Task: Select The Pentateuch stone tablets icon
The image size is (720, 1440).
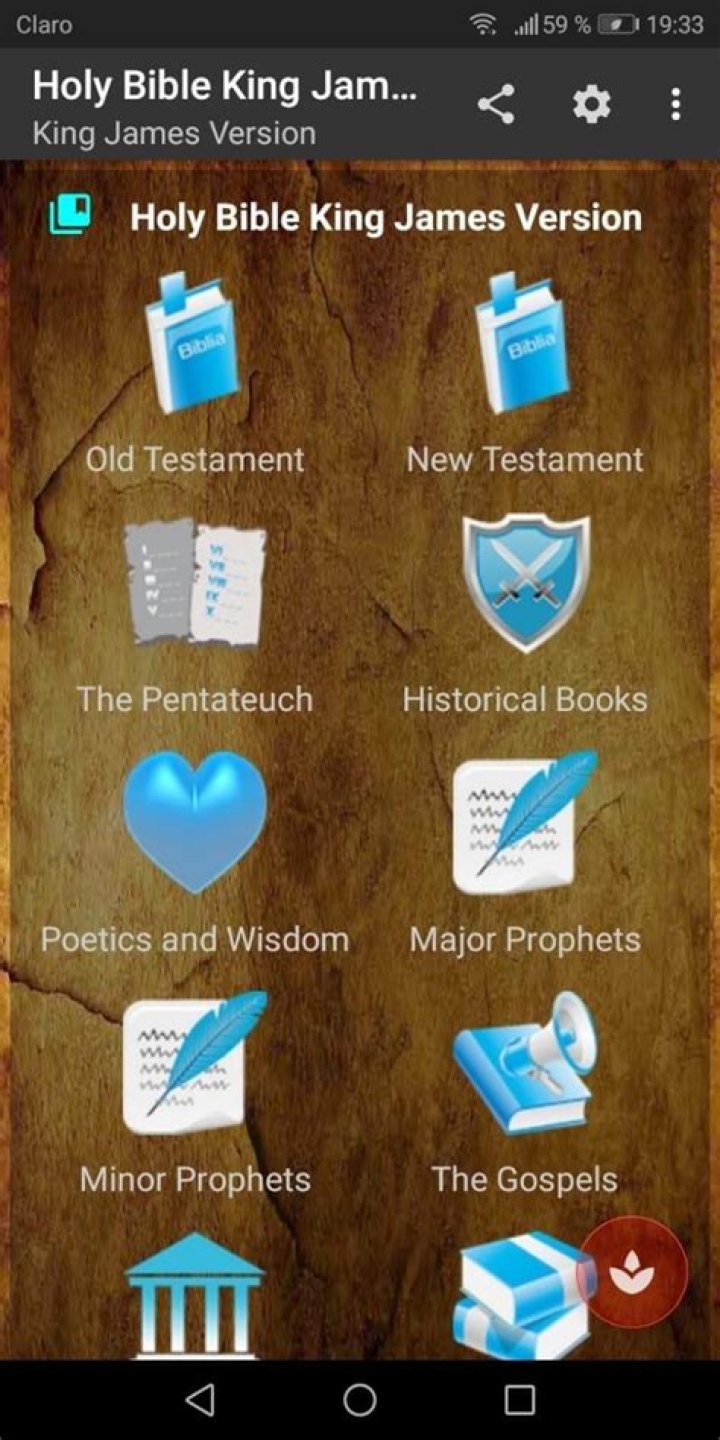Action: point(194,585)
